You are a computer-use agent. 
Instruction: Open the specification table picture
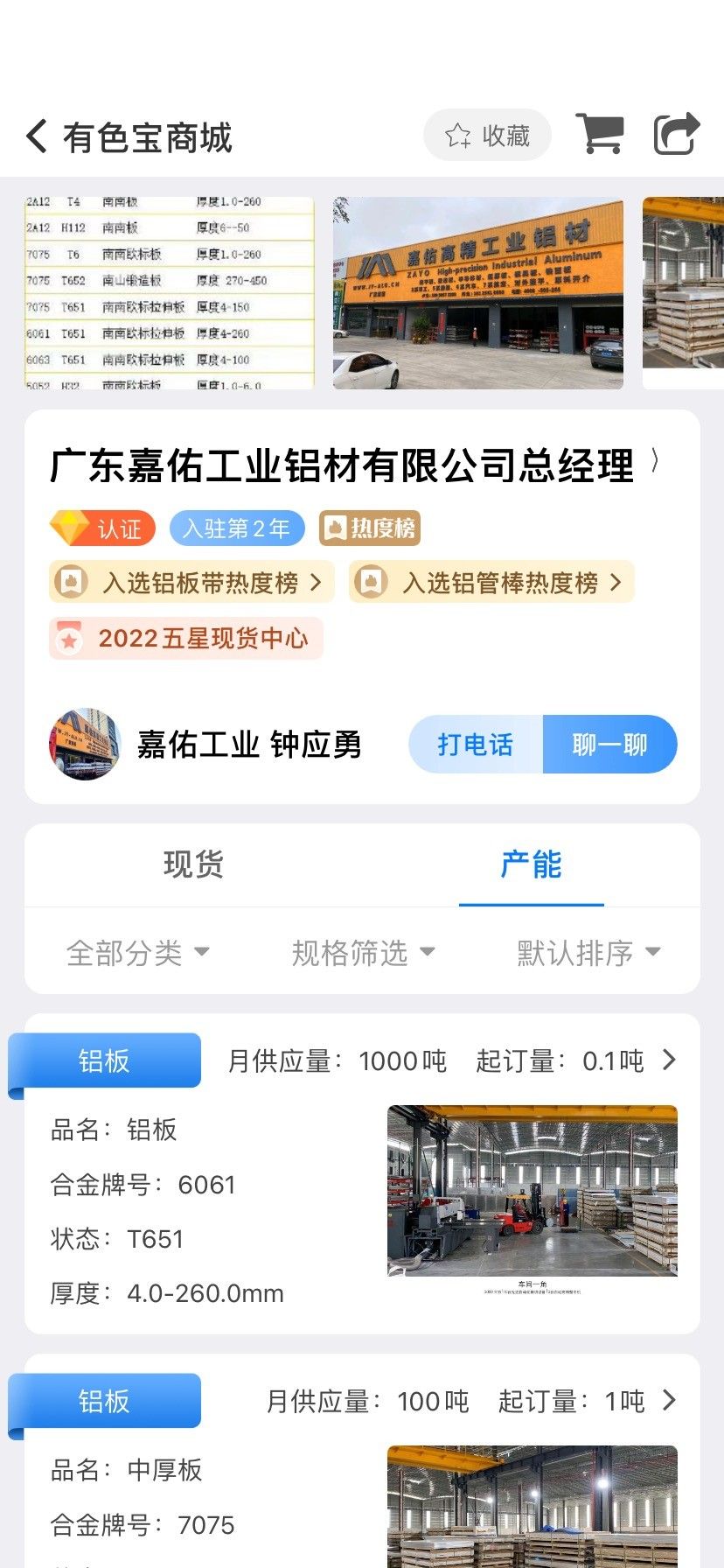click(169, 292)
